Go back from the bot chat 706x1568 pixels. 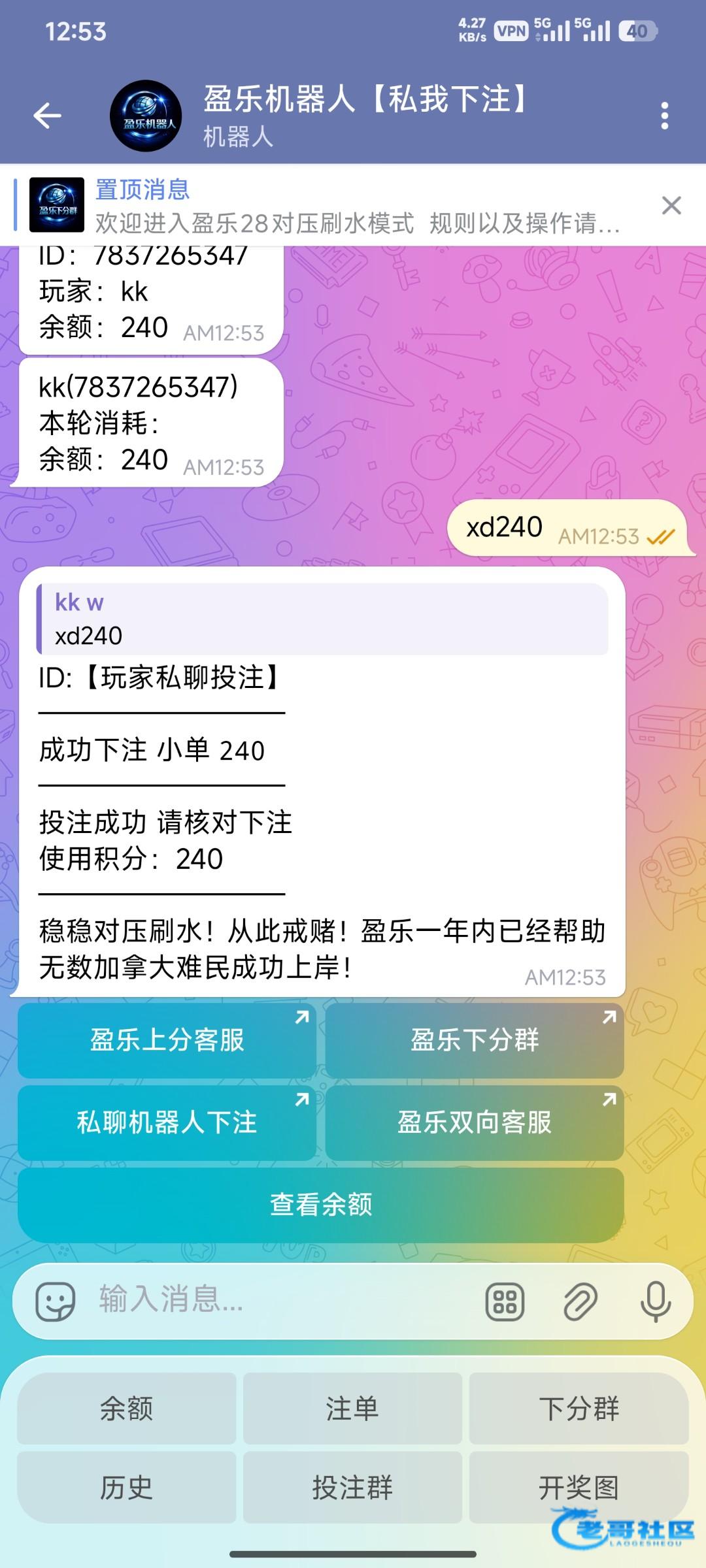47,116
